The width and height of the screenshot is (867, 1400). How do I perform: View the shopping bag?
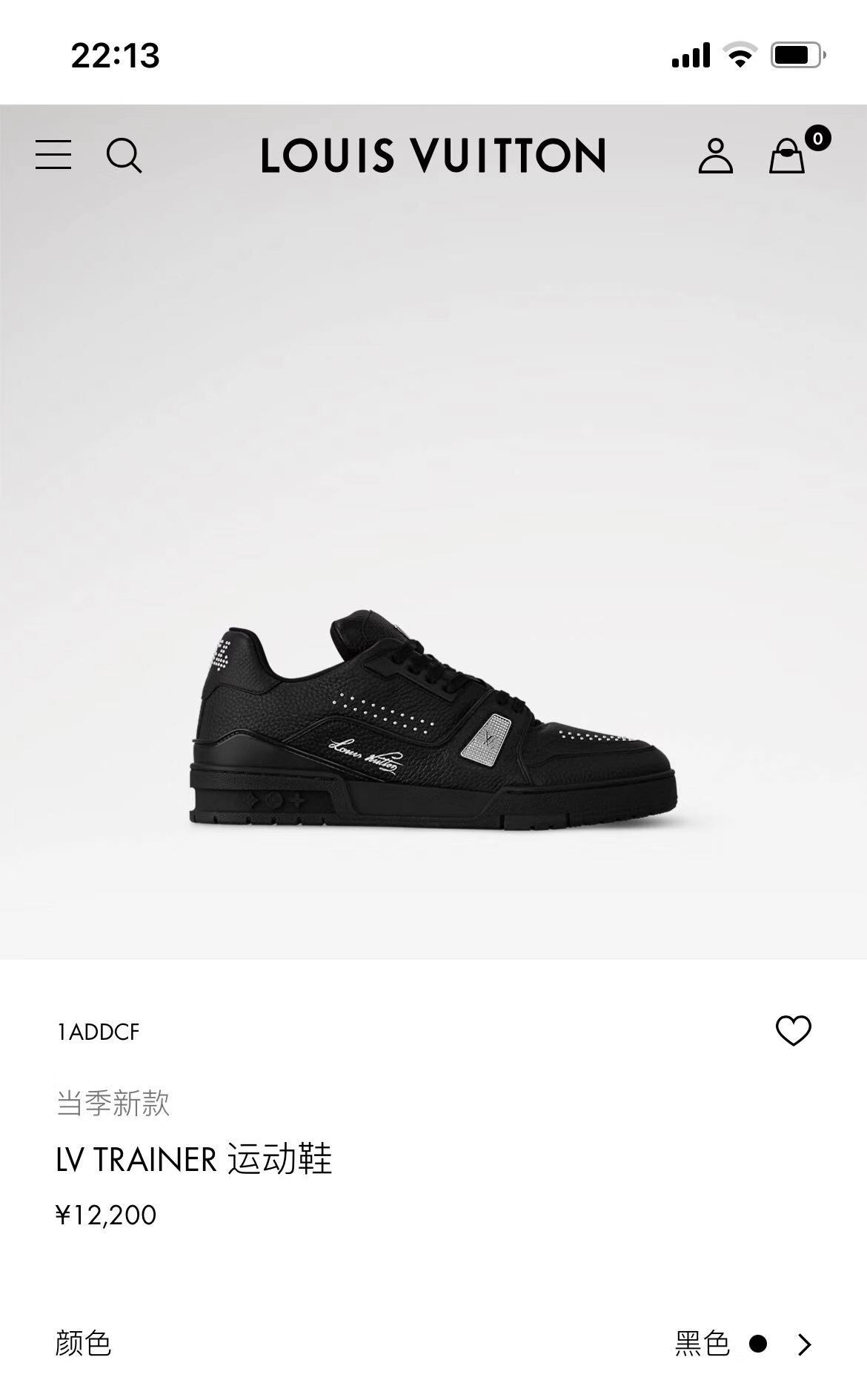click(x=787, y=156)
